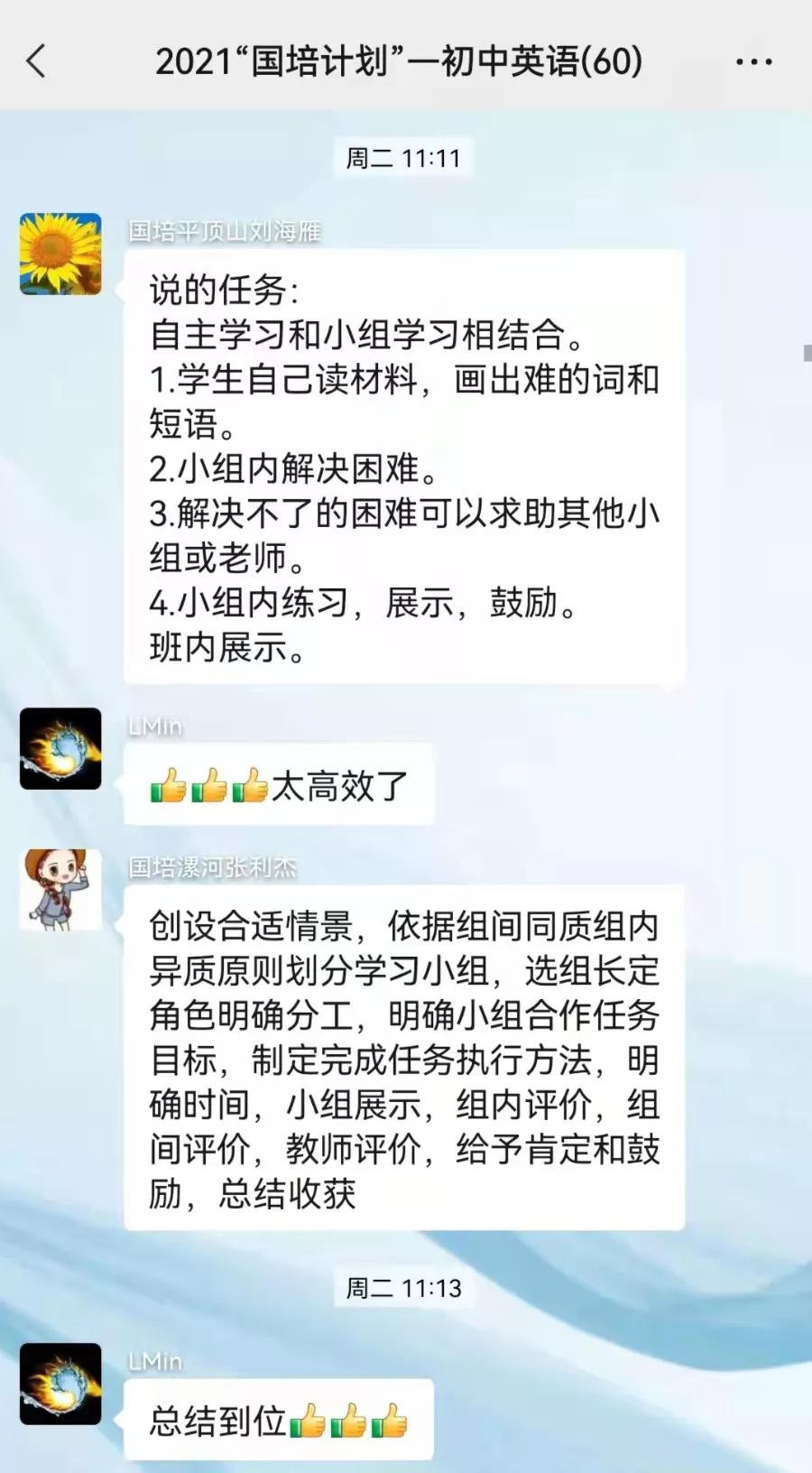Open the chat info three-dot menu
This screenshot has height=1473, width=812.
coord(753,62)
